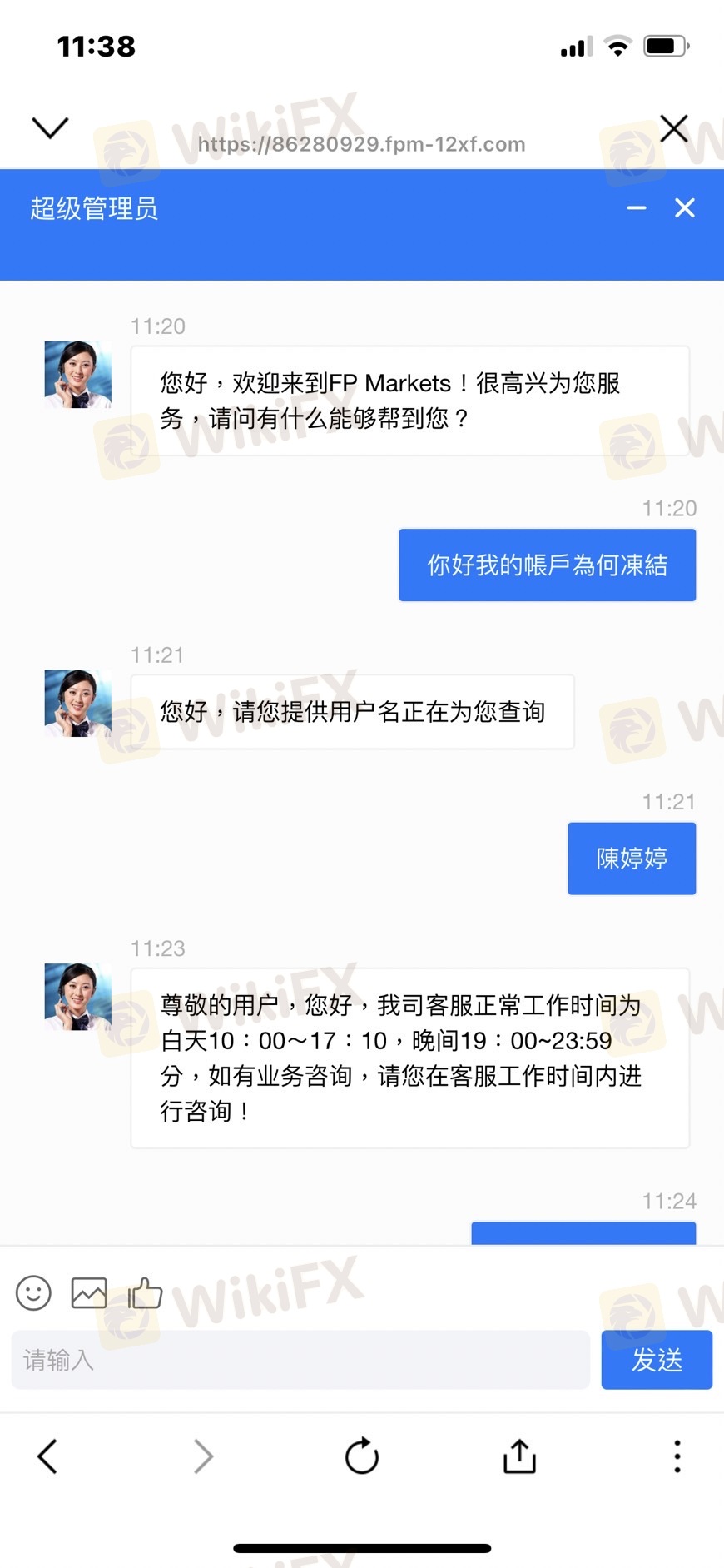Focus the 请输入 message field

300,1360
